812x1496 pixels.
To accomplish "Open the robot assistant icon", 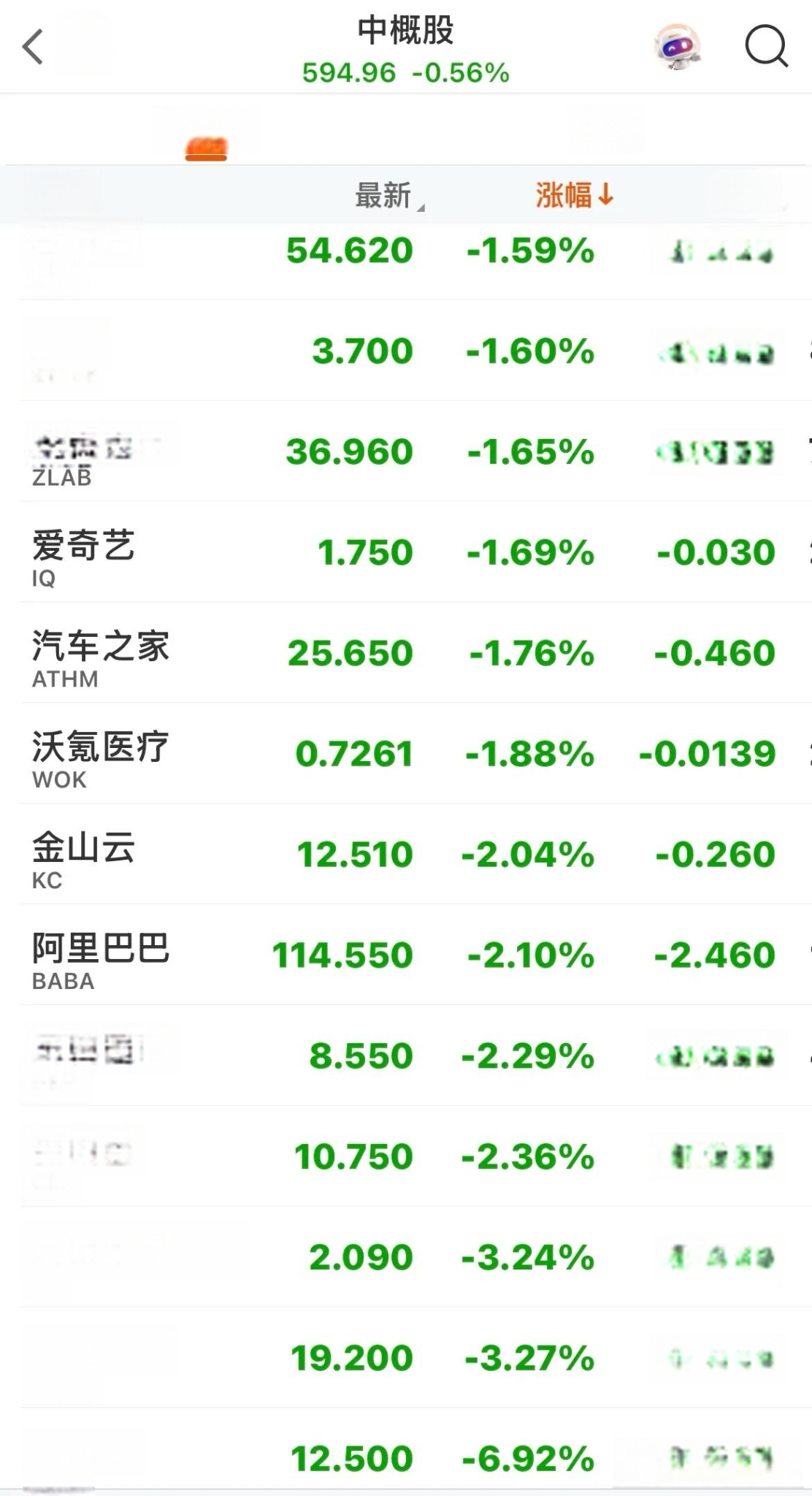I will [677, 47].
